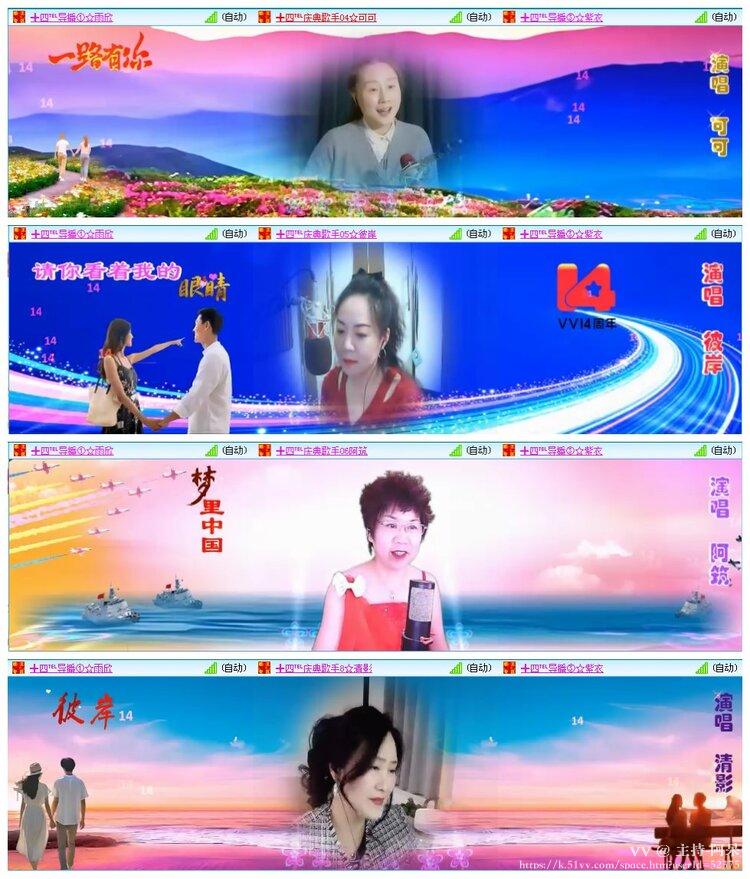Select the green signal bars icon for 可可's stream

click(455, 15)
